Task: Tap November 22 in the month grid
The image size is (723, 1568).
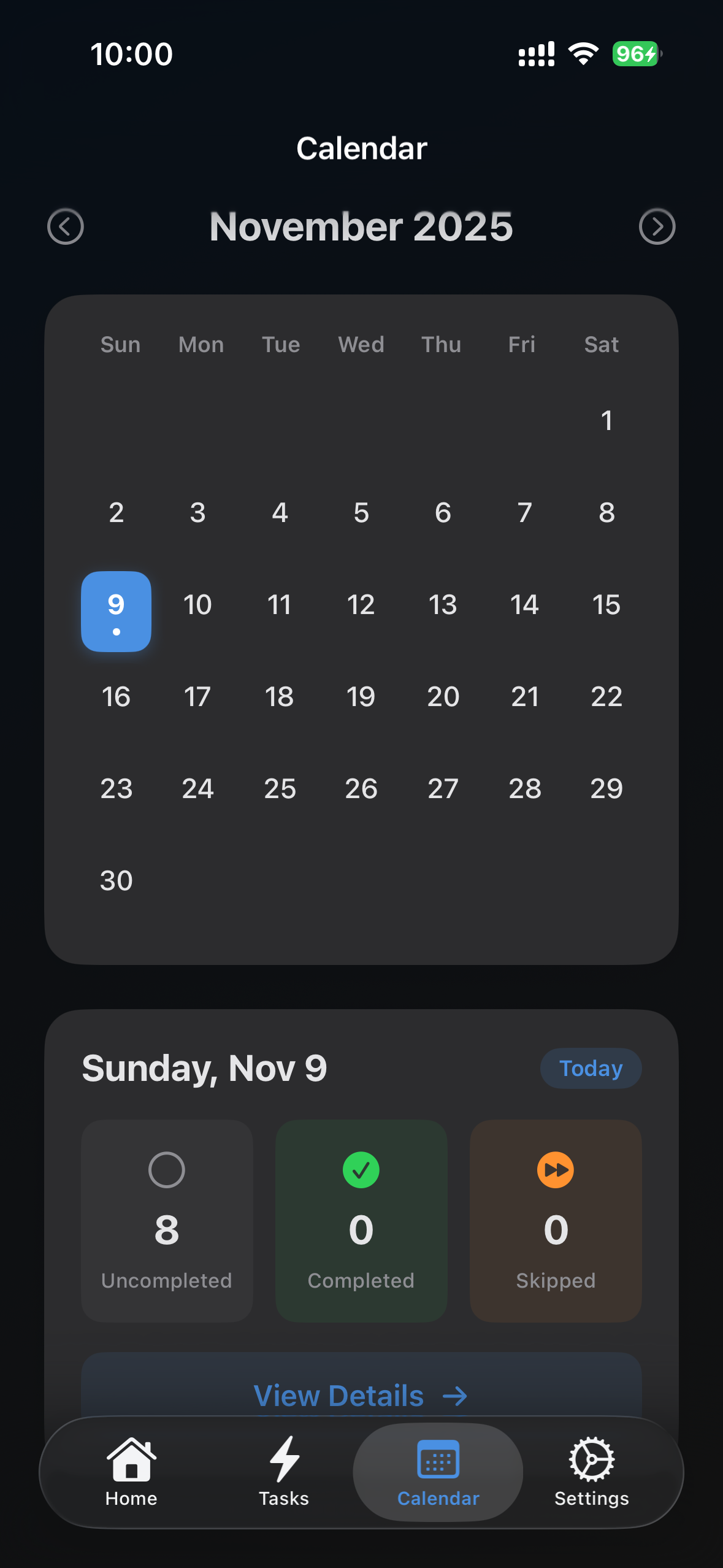Action: pyautogui.click(x=606, y=697)
